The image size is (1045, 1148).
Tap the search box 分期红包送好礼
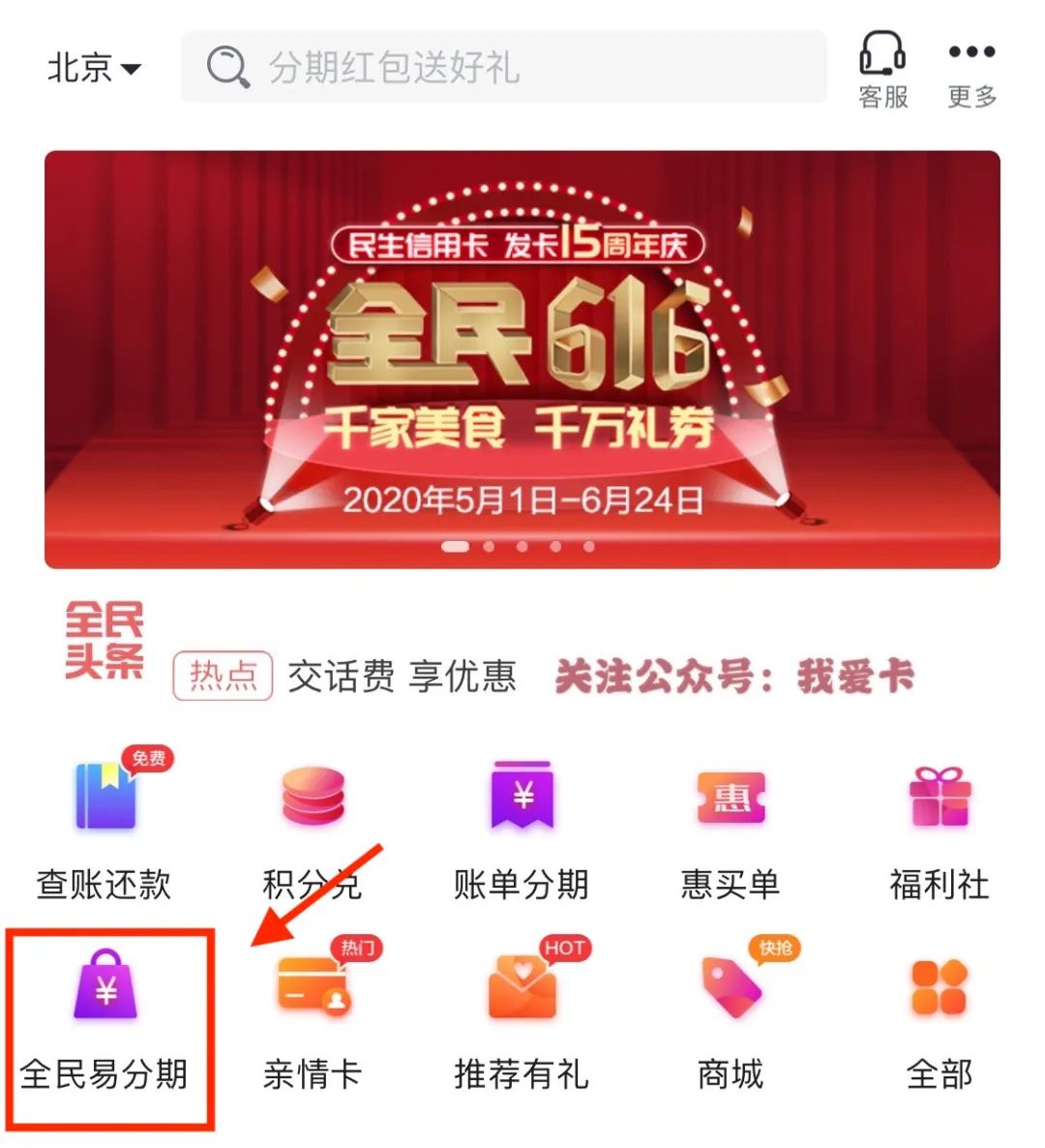[503, 68]
